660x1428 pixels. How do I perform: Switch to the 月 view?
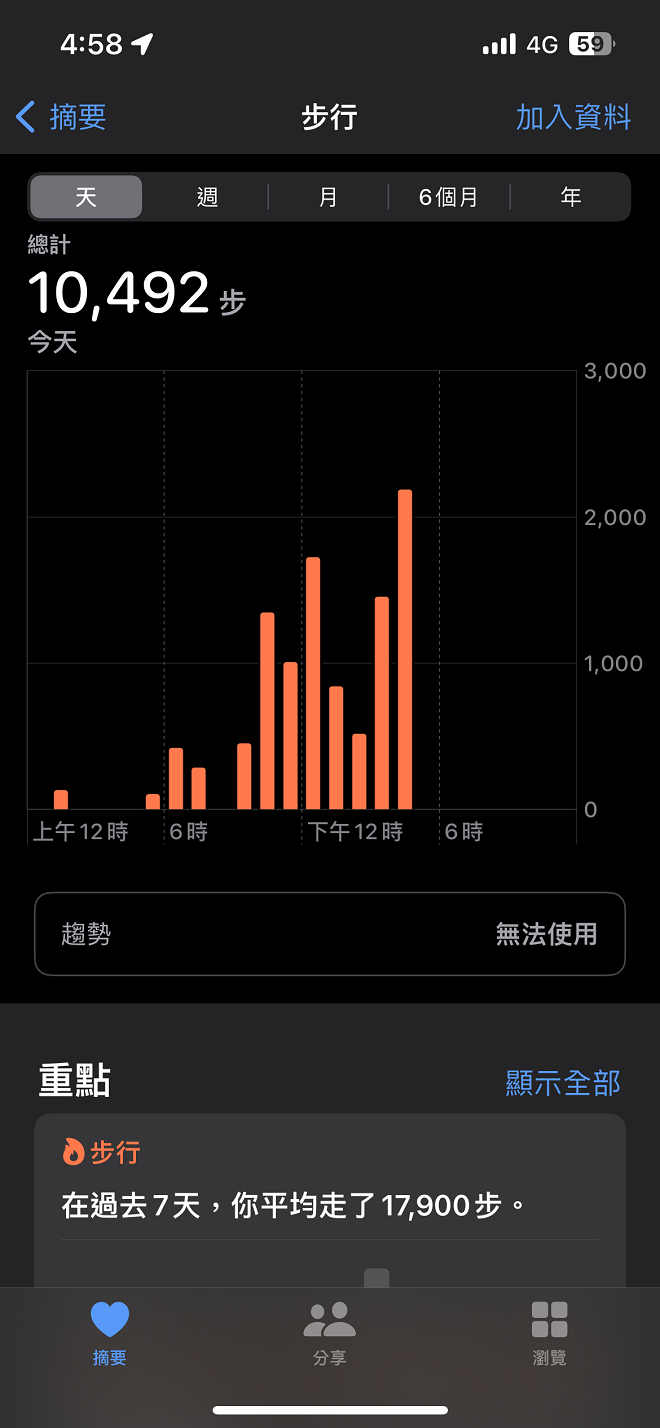pos(328,197)
